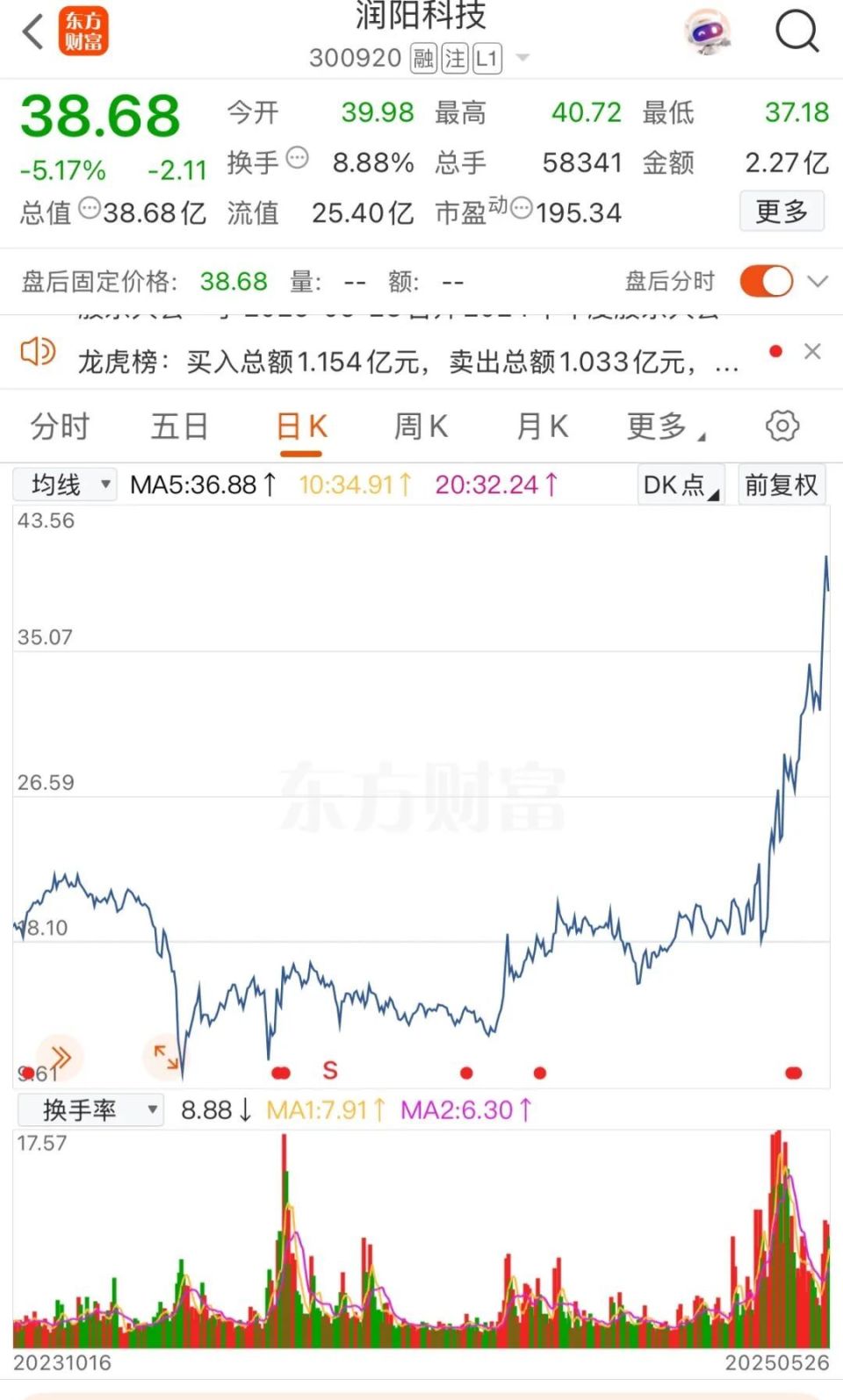Open the double-arrow quick tools icon
The image size is (843, 1400).
(60, 1057)
